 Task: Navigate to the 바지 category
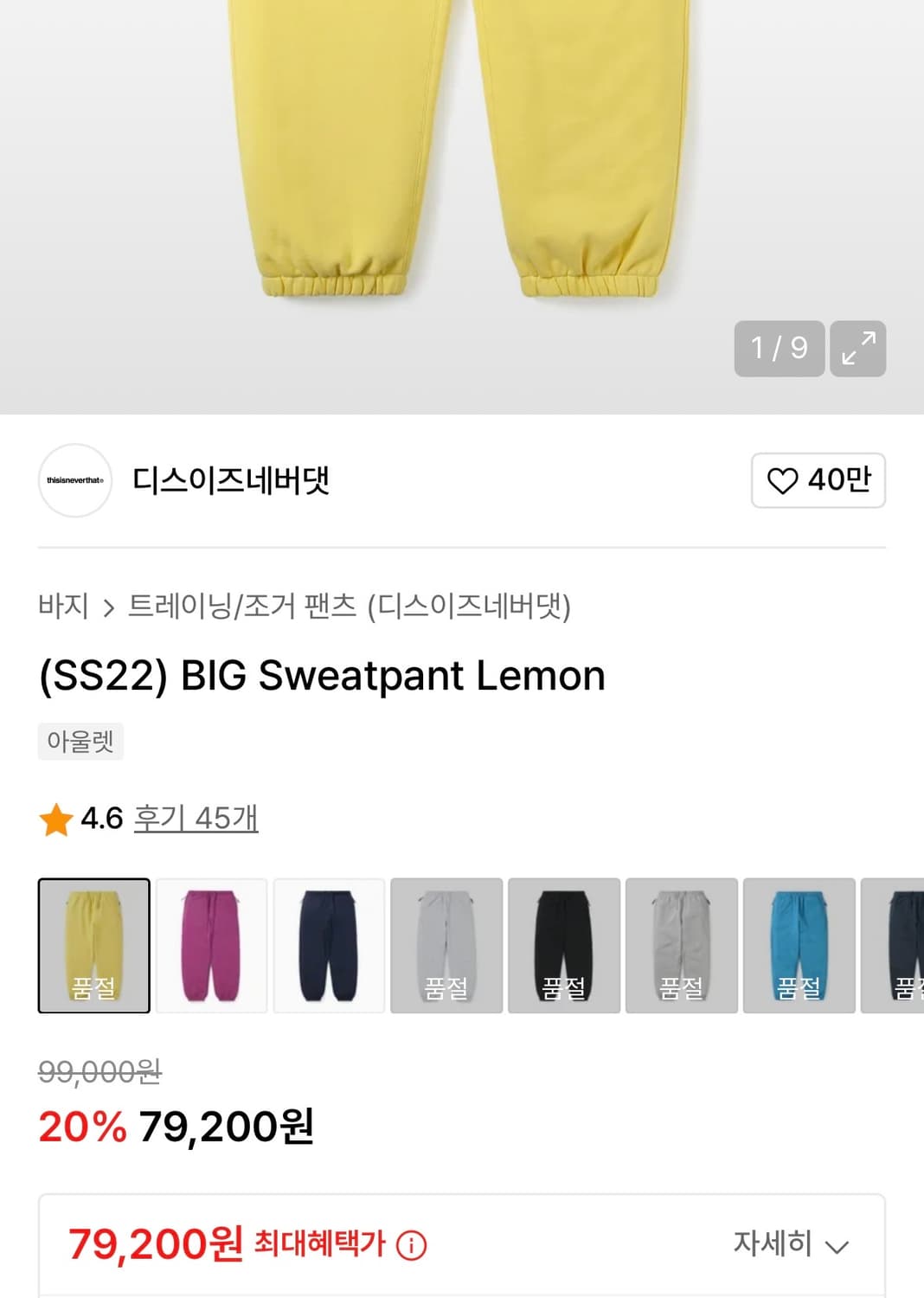[65, 607]
